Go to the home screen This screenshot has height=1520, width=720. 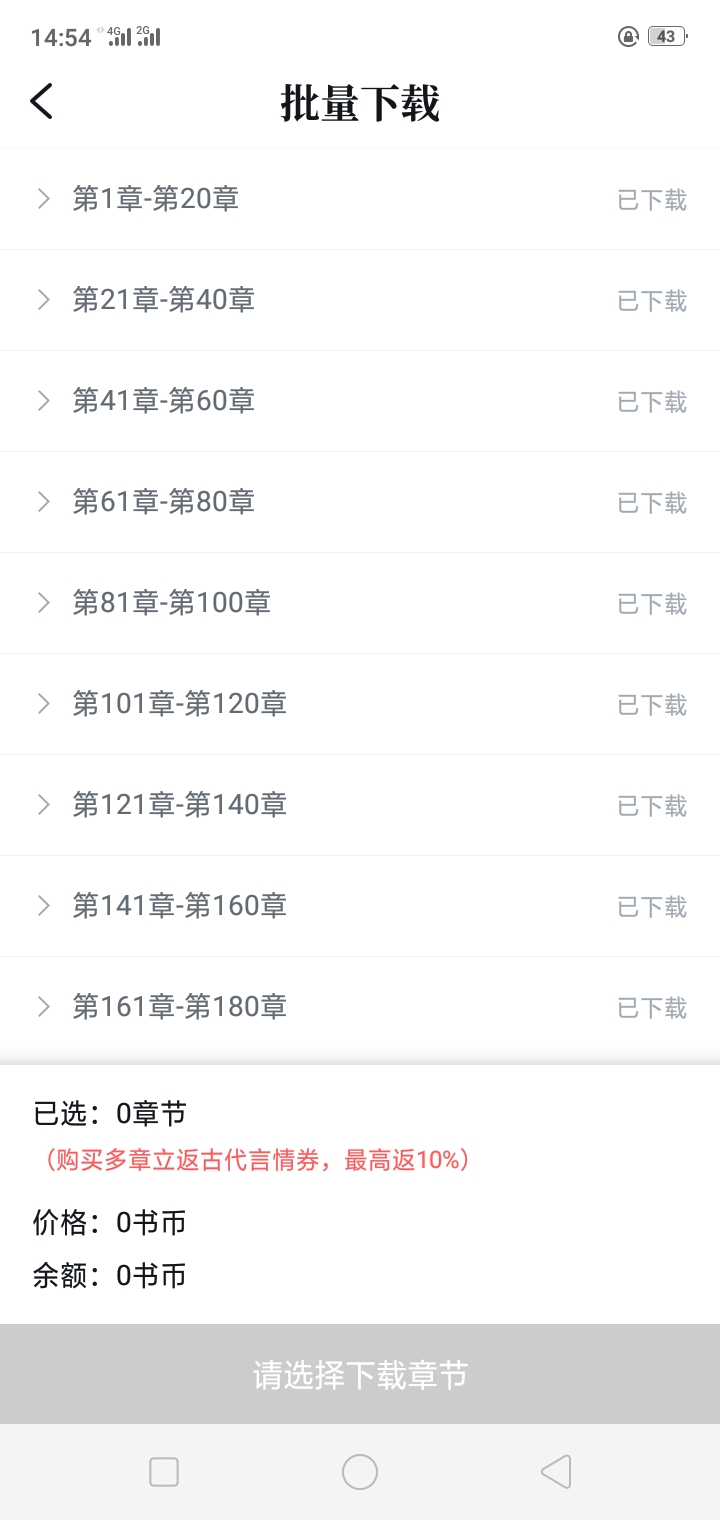[x=360, y=1472]
